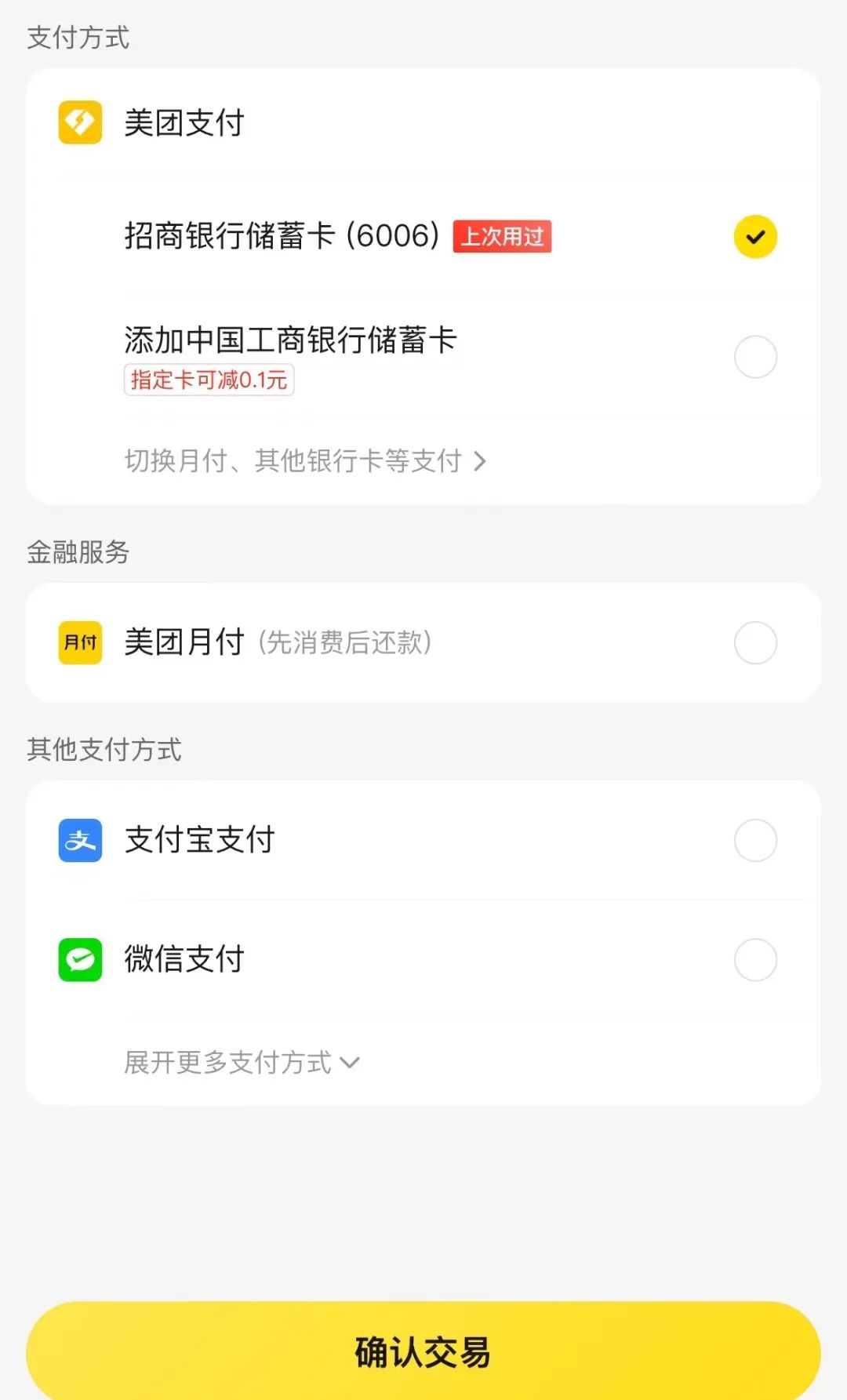Select 微信支付 payment option
Screen dimensions: 847x1400
[754, 960]
